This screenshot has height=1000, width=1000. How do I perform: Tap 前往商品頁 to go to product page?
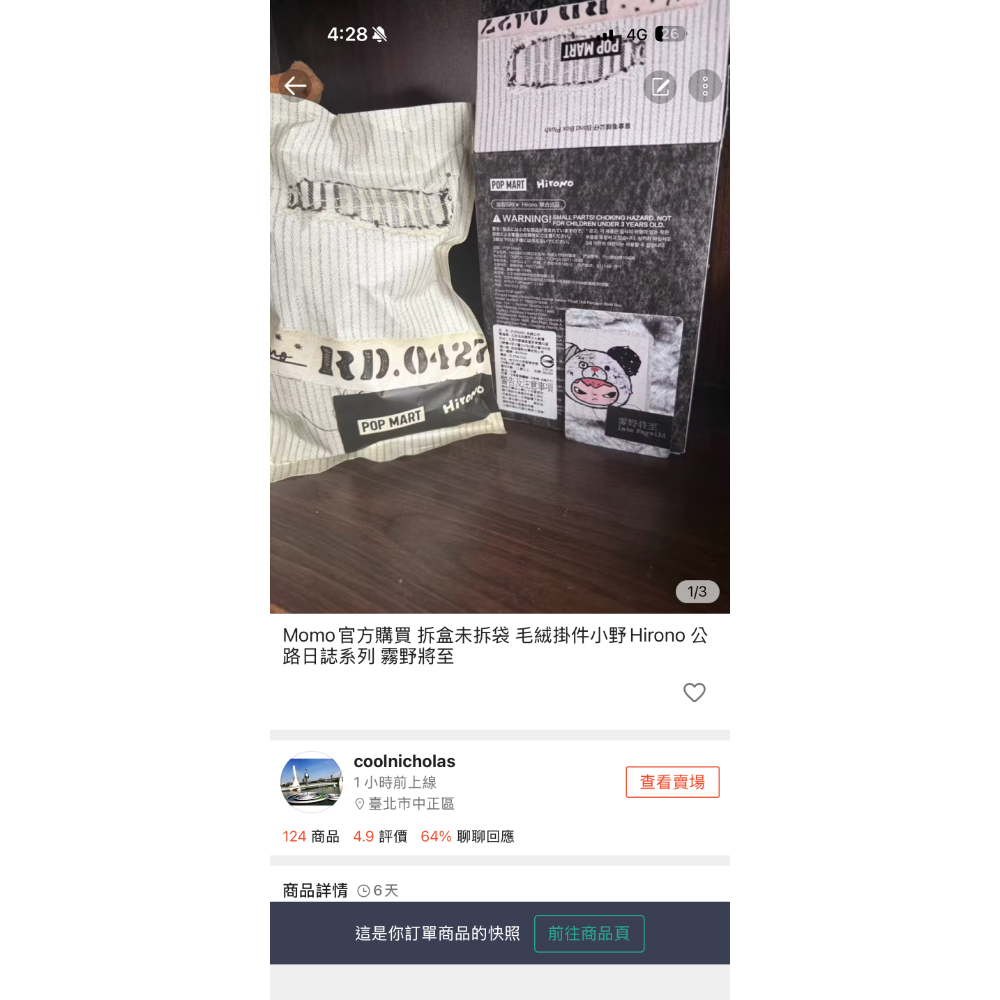point(589,934)
